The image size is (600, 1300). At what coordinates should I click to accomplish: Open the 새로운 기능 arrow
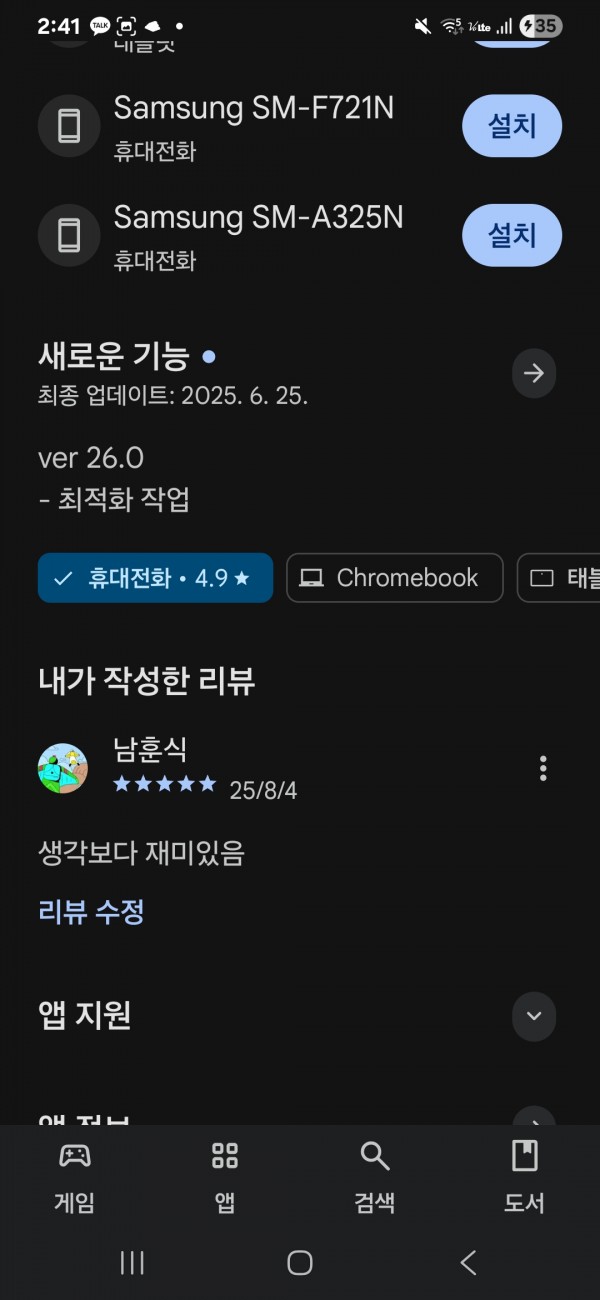click(534, 373)
